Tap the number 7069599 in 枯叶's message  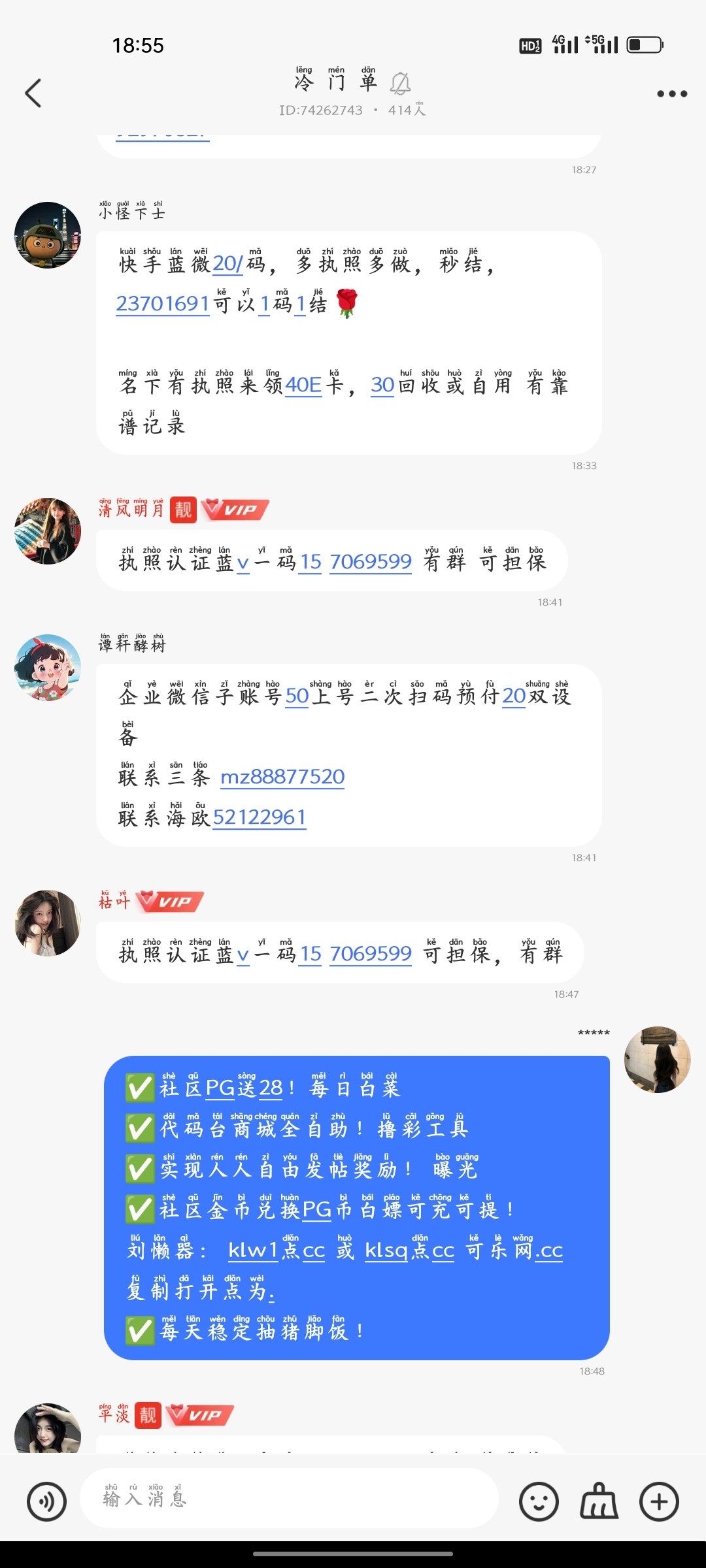coord(371,953)
